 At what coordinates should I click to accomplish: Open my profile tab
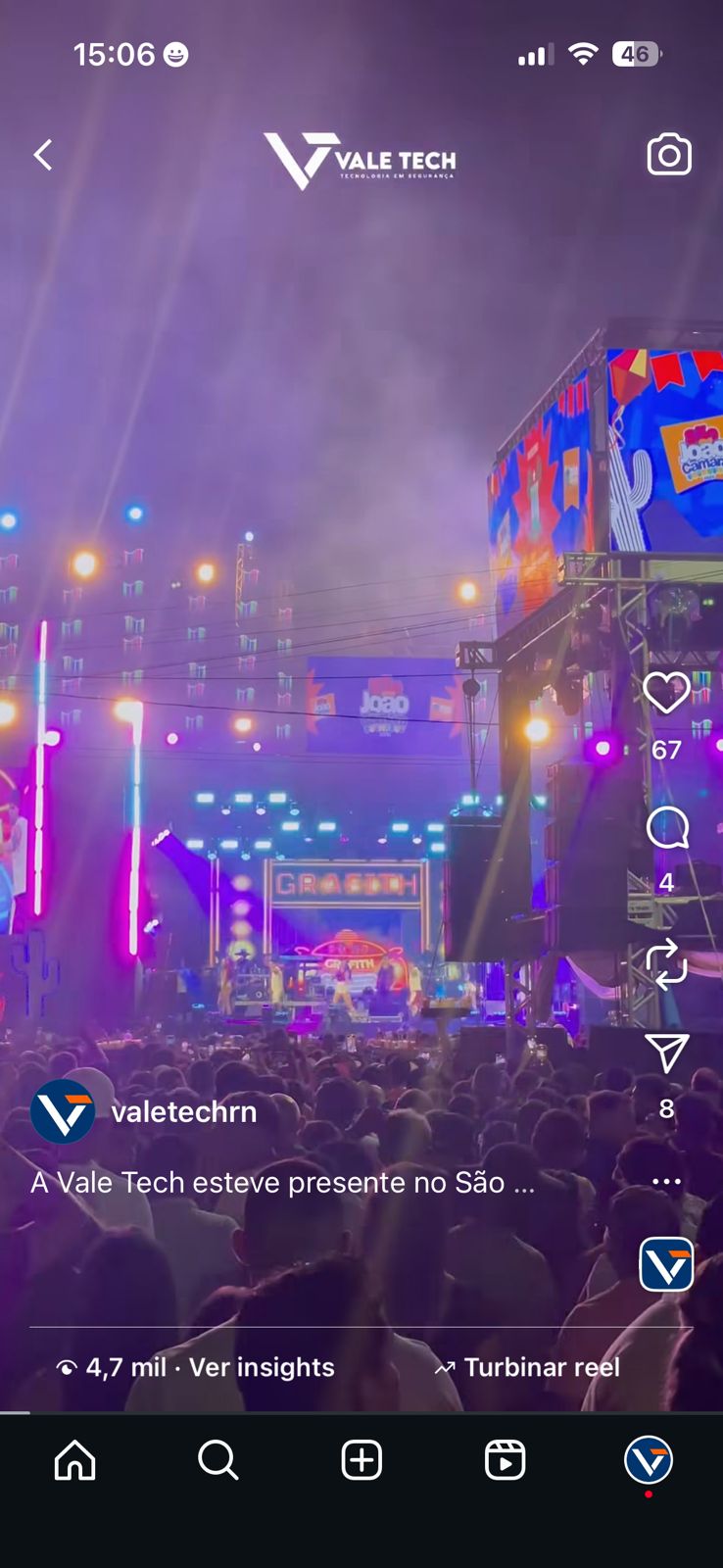[649, 1460]
